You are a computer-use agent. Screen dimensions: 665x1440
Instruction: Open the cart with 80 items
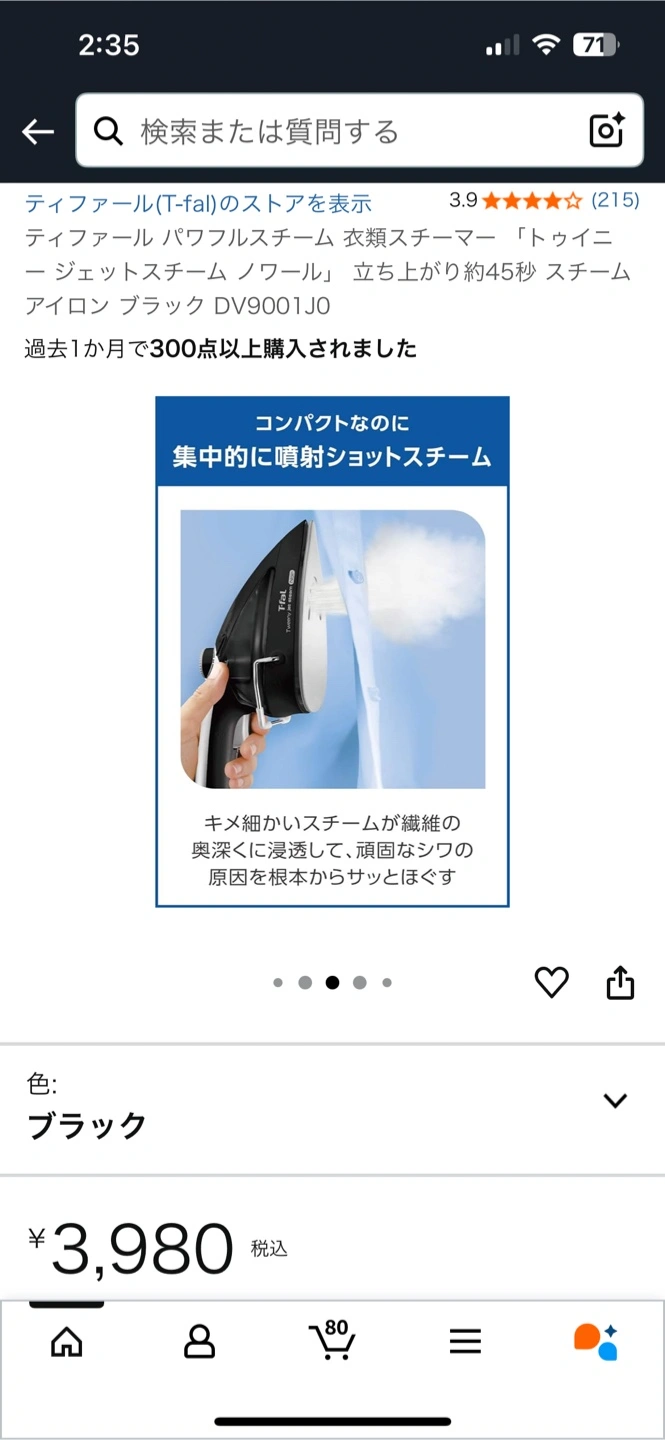[331, 1340]
